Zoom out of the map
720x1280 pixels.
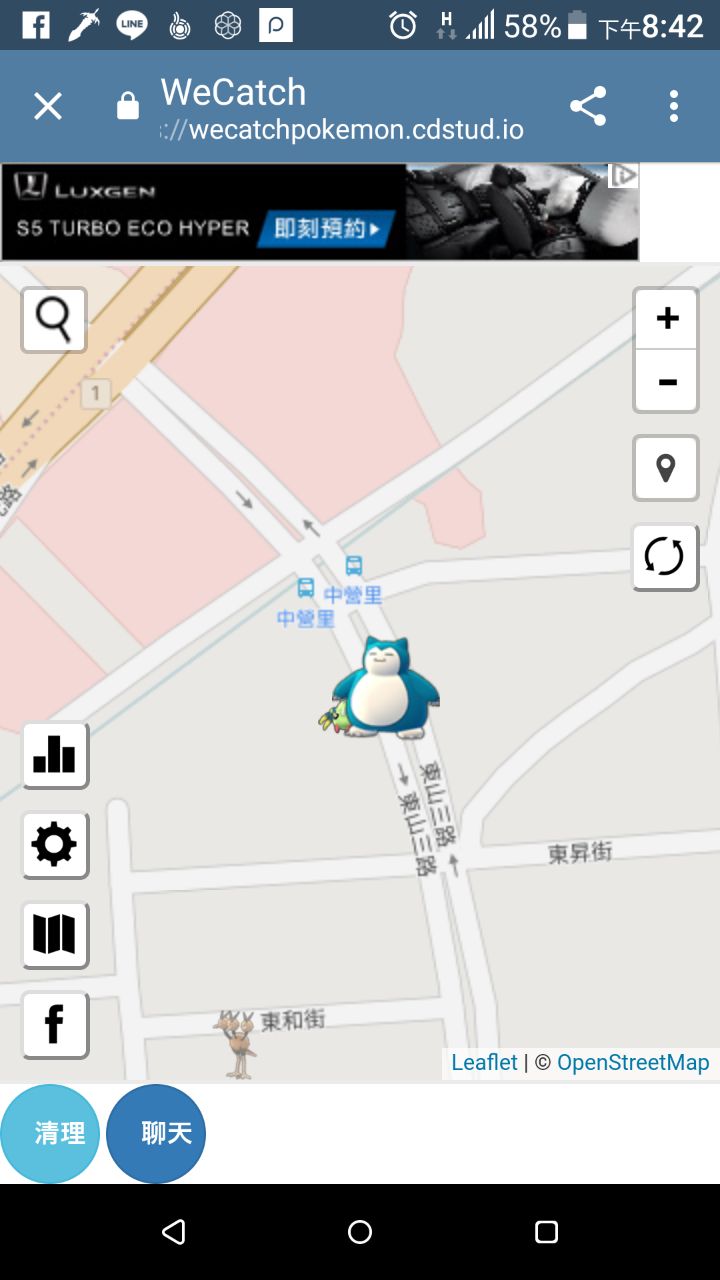pyautogui.click(x=666, y=381)
